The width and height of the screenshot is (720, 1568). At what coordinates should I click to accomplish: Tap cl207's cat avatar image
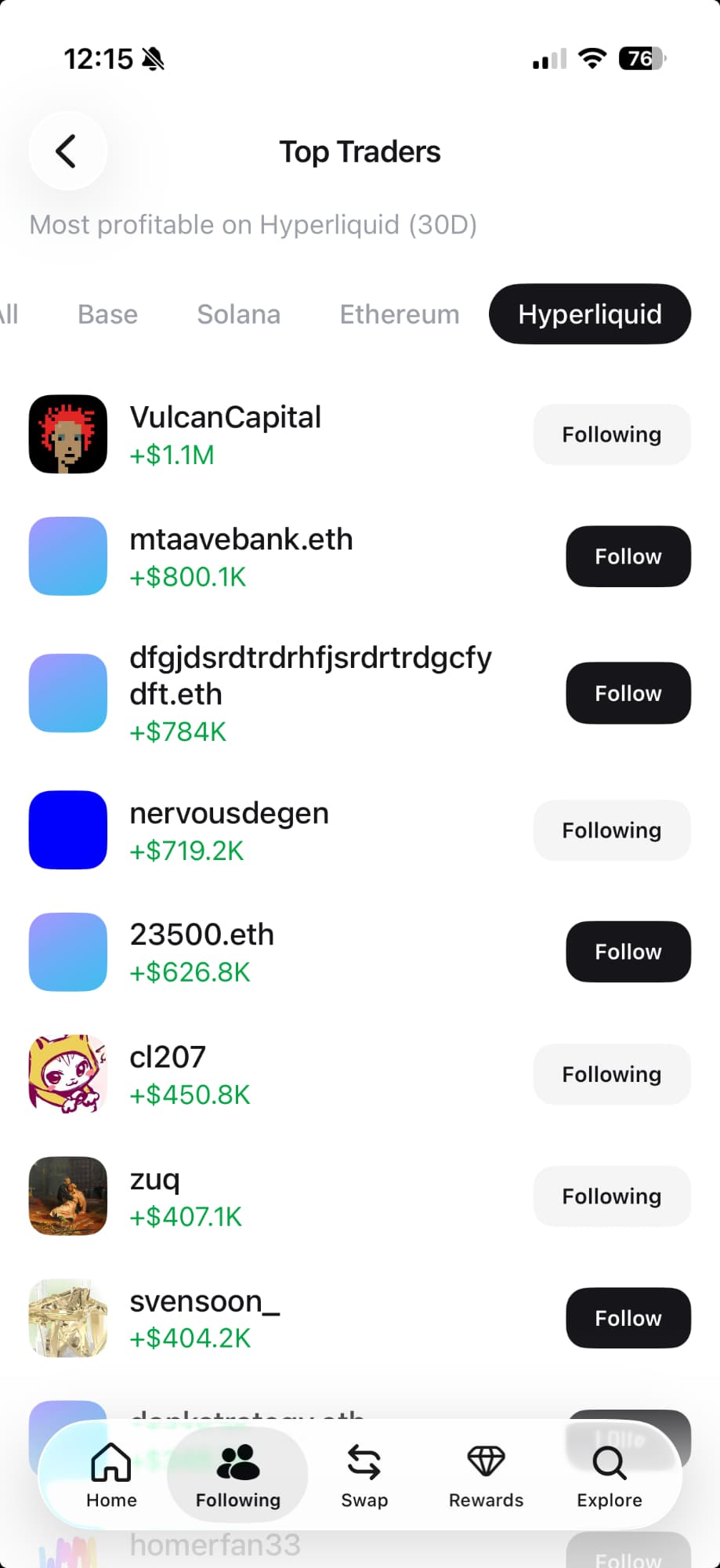pyautogui.click(x=67, y=1074)
